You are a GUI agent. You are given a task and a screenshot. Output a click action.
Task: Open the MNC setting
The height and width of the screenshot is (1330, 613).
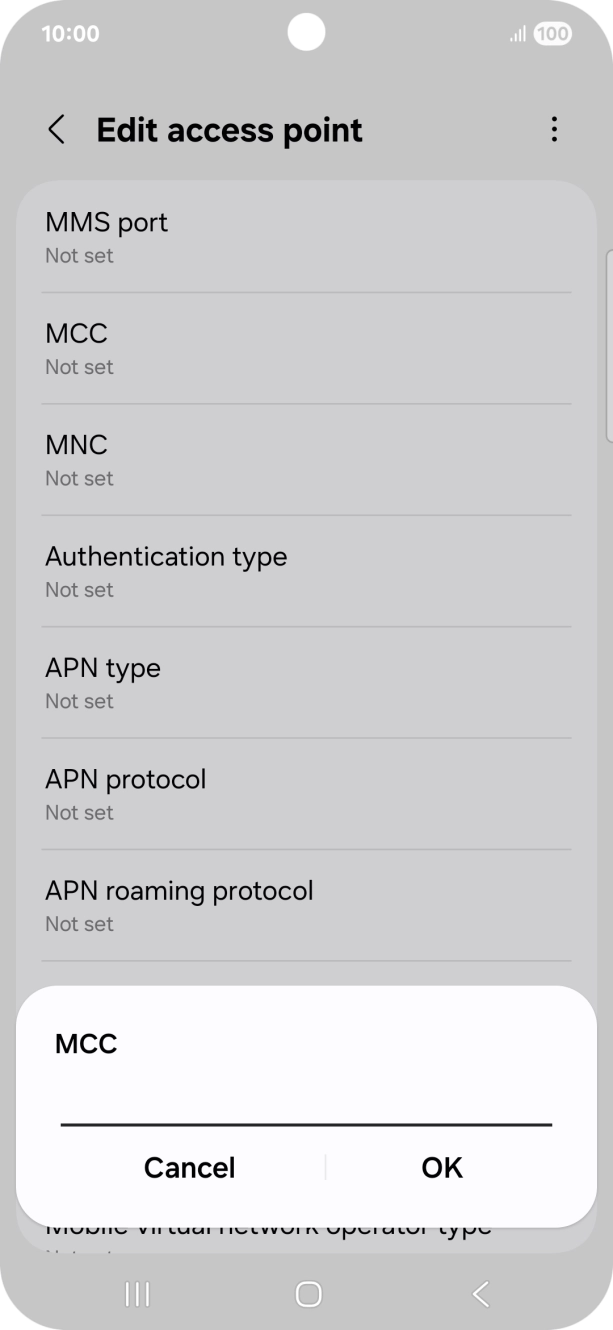[x=306, y=460]
